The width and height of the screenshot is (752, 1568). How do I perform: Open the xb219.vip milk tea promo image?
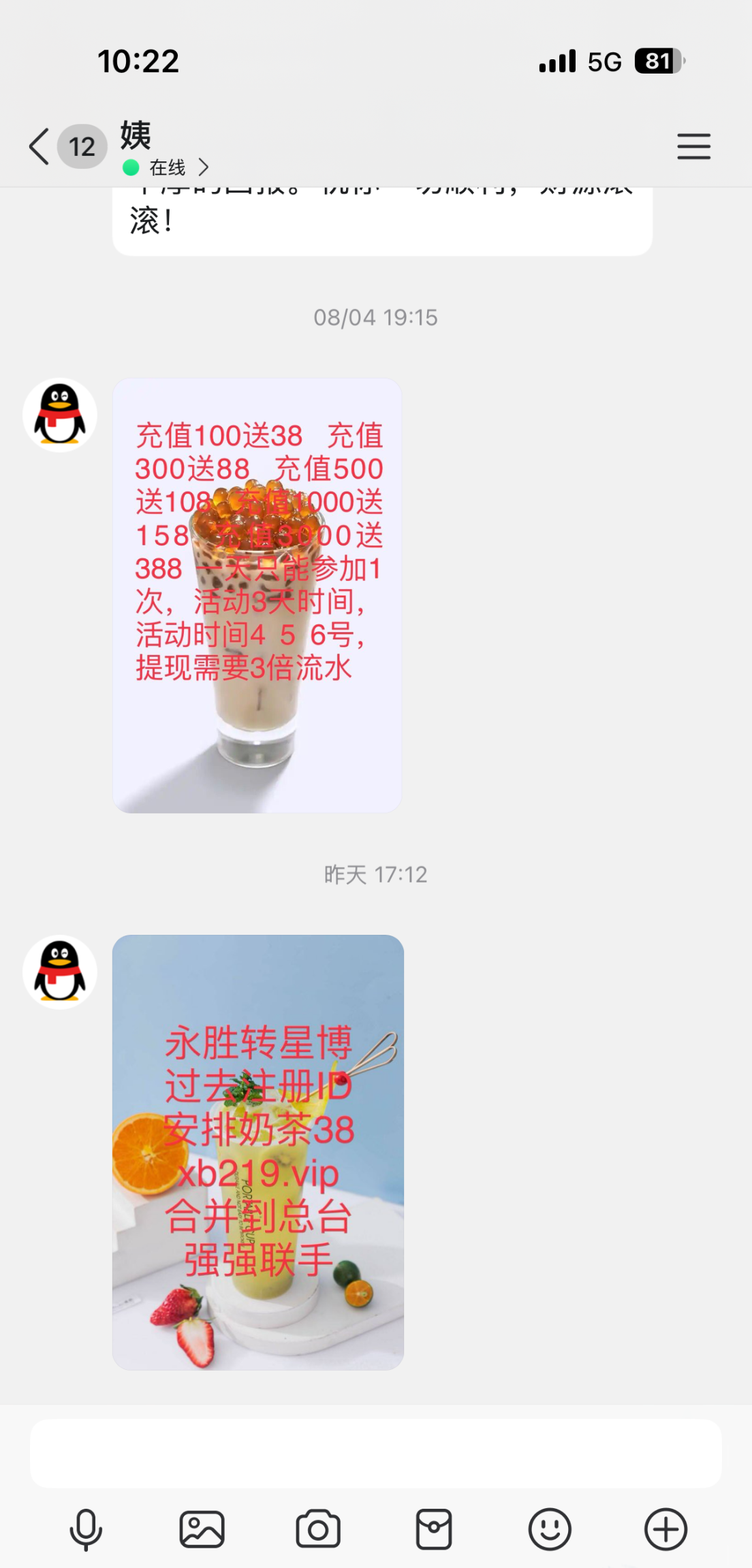point(259,1151)
